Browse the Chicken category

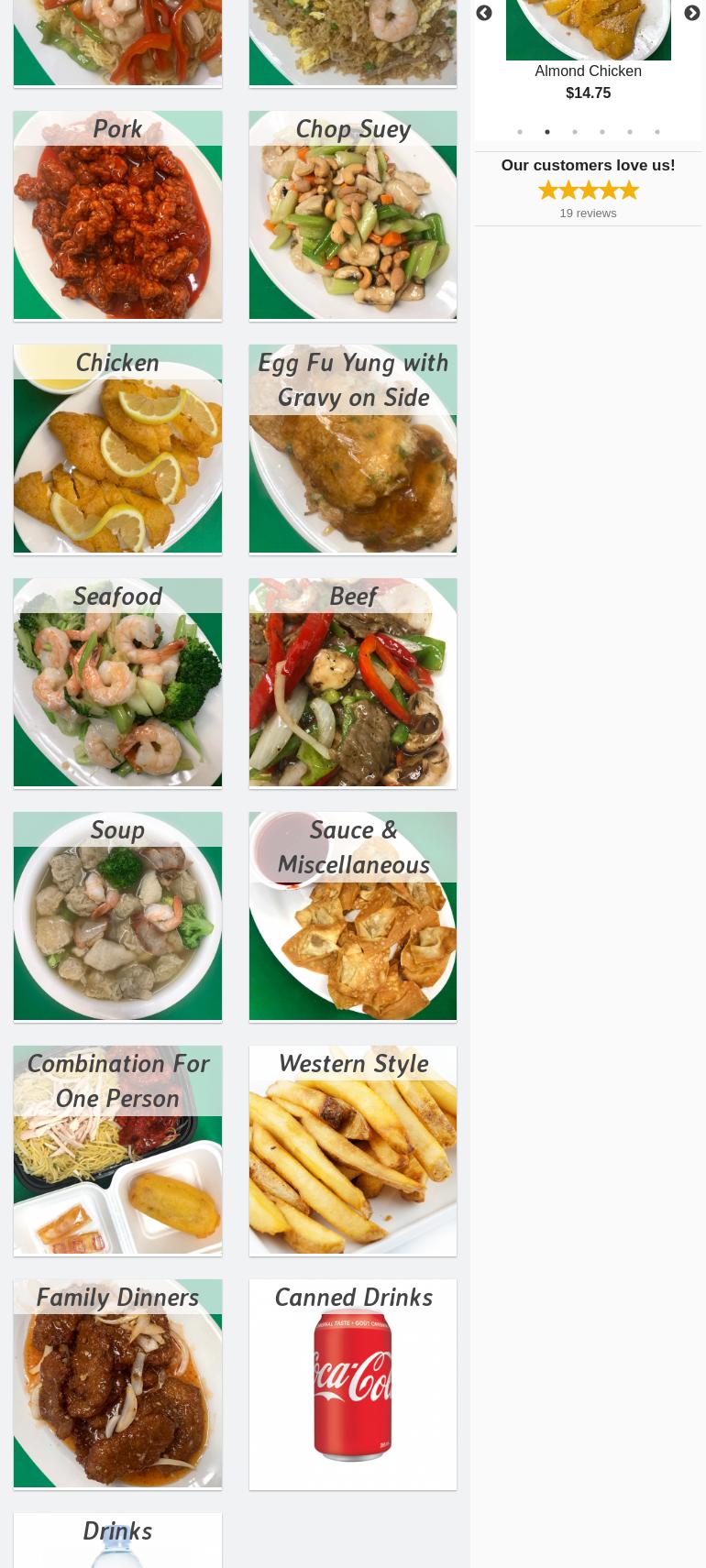(x=117, y=449)
